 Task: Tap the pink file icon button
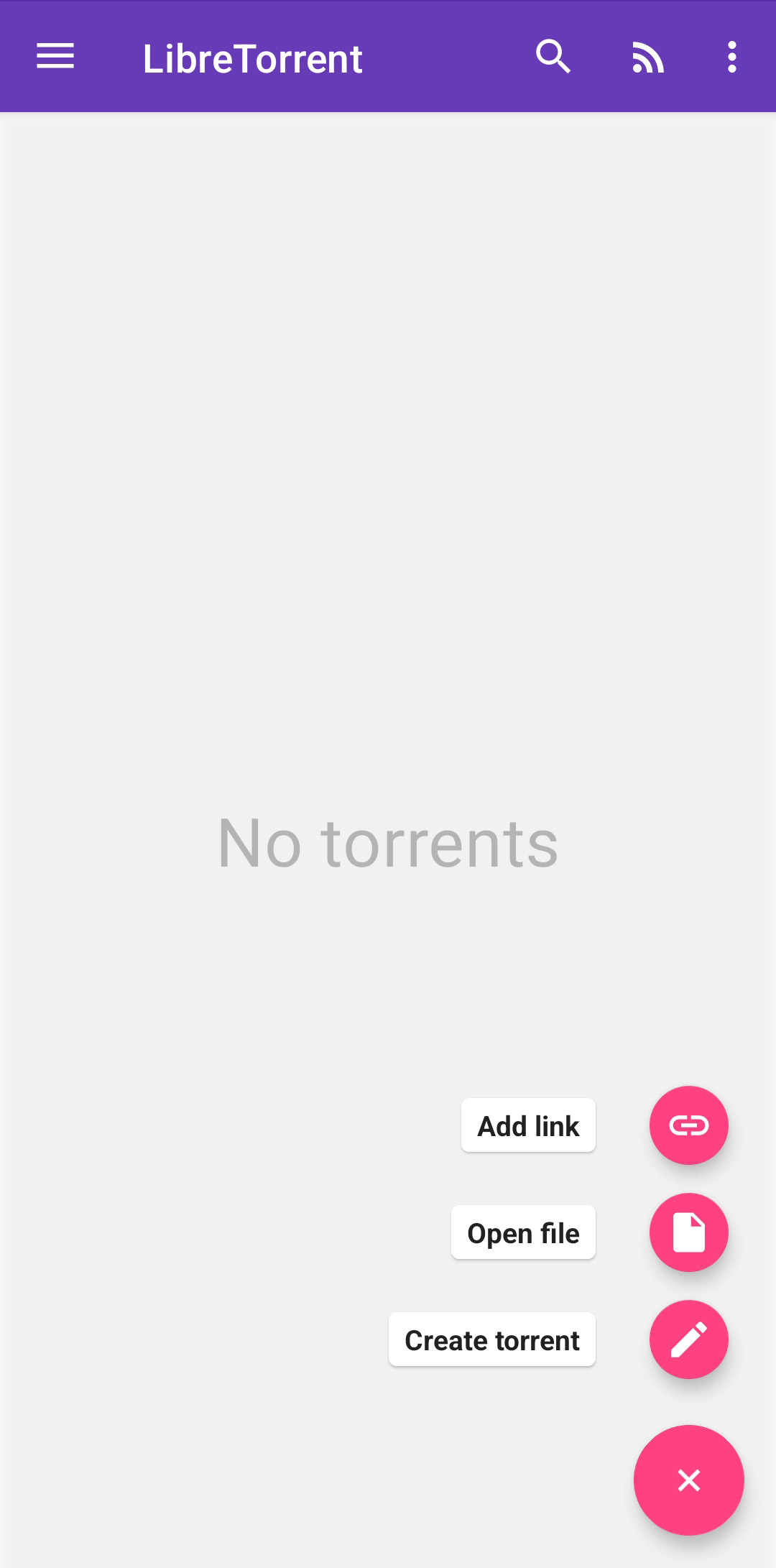689,1232
